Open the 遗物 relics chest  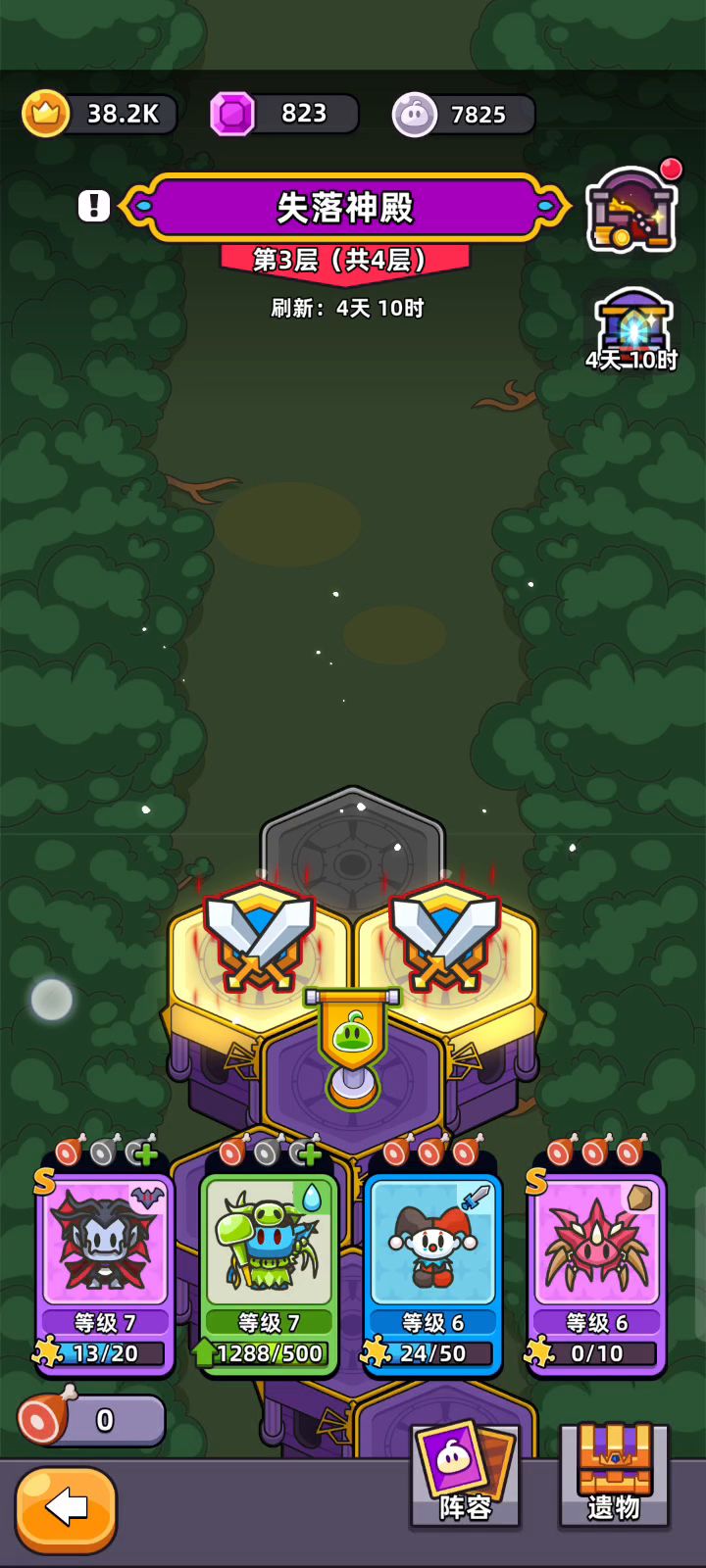point(614,1476)
